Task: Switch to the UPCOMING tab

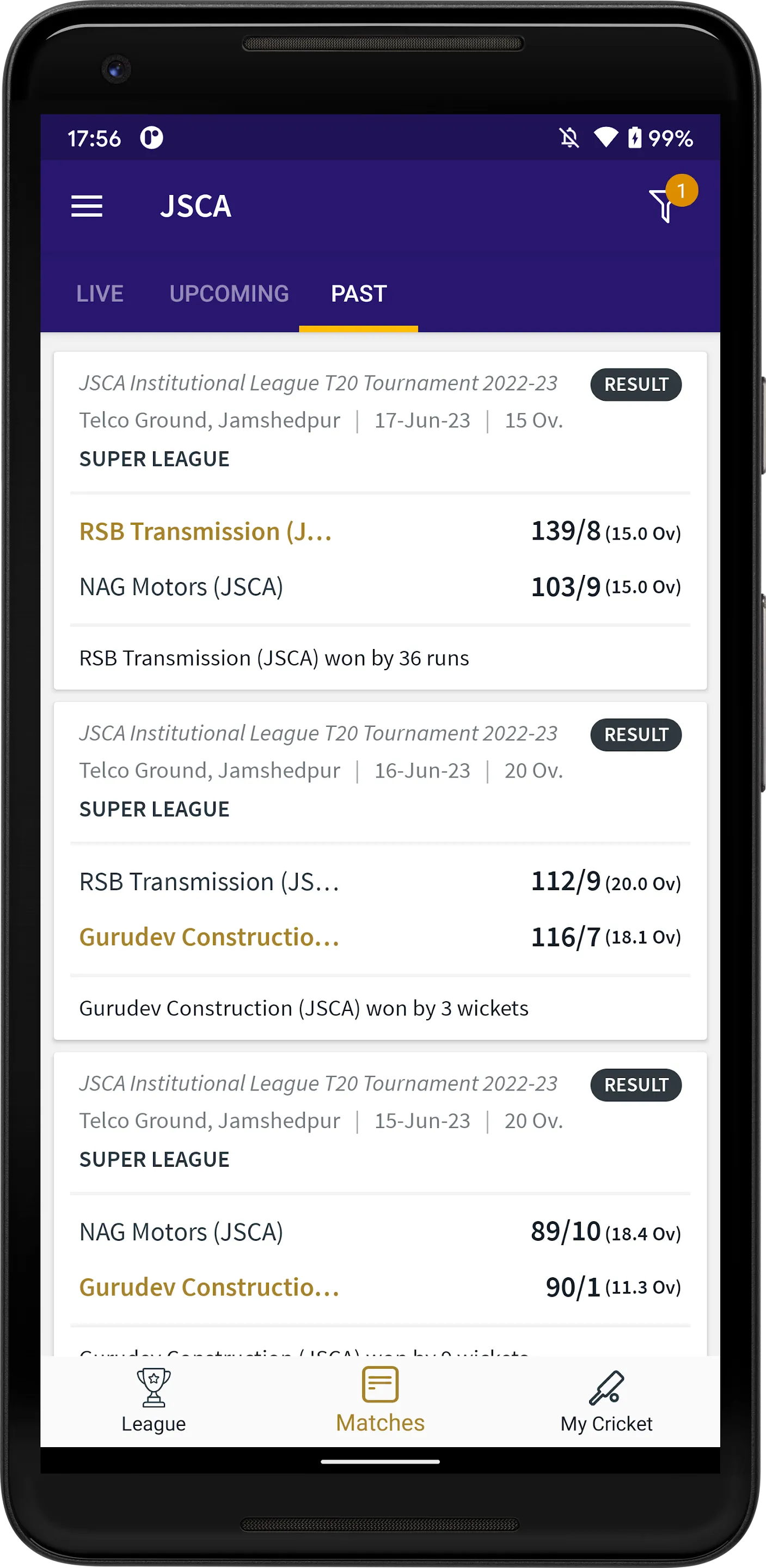Action: (229, 294)
